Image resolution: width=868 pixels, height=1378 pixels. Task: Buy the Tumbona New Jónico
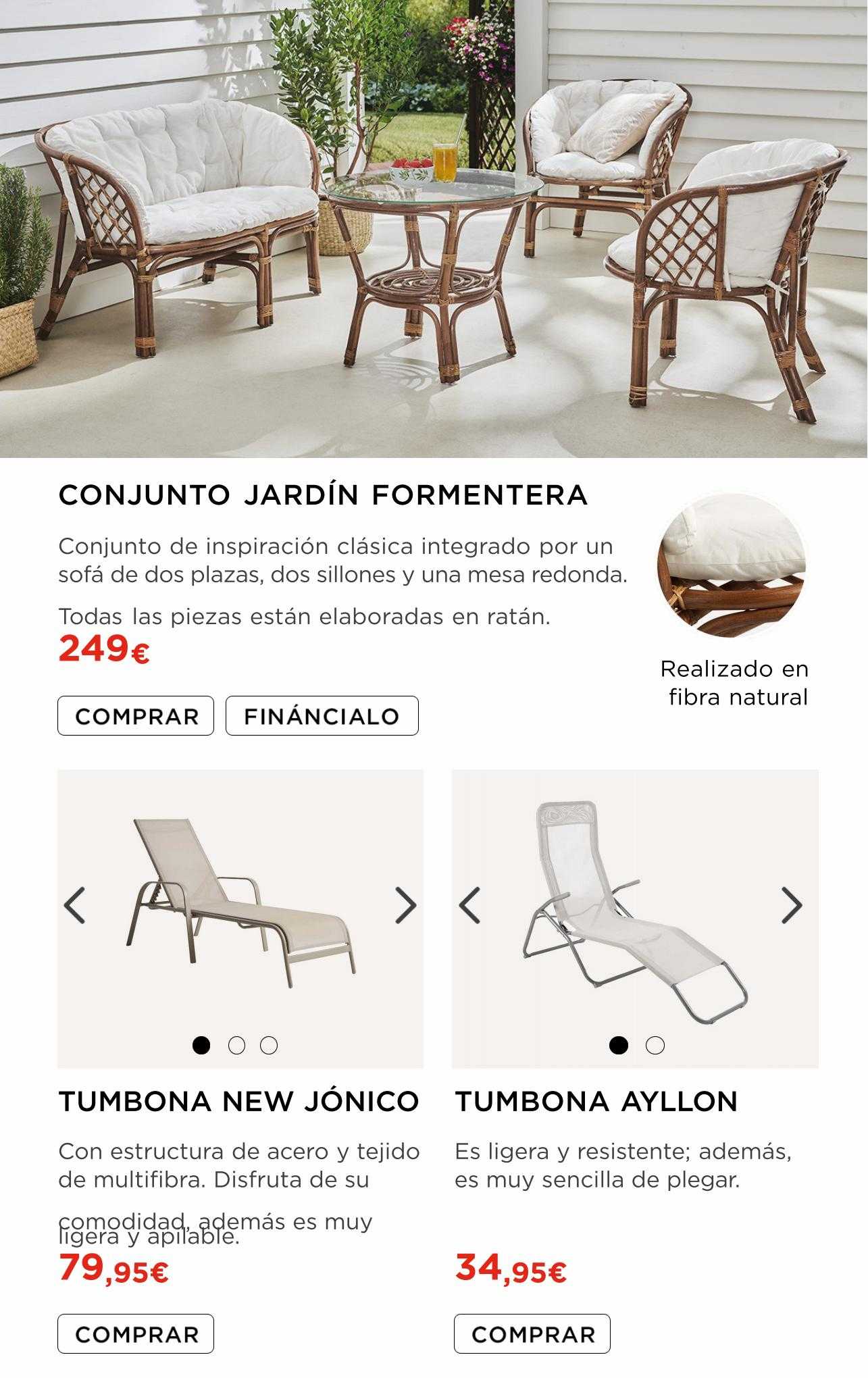[x=136, y=1334]
